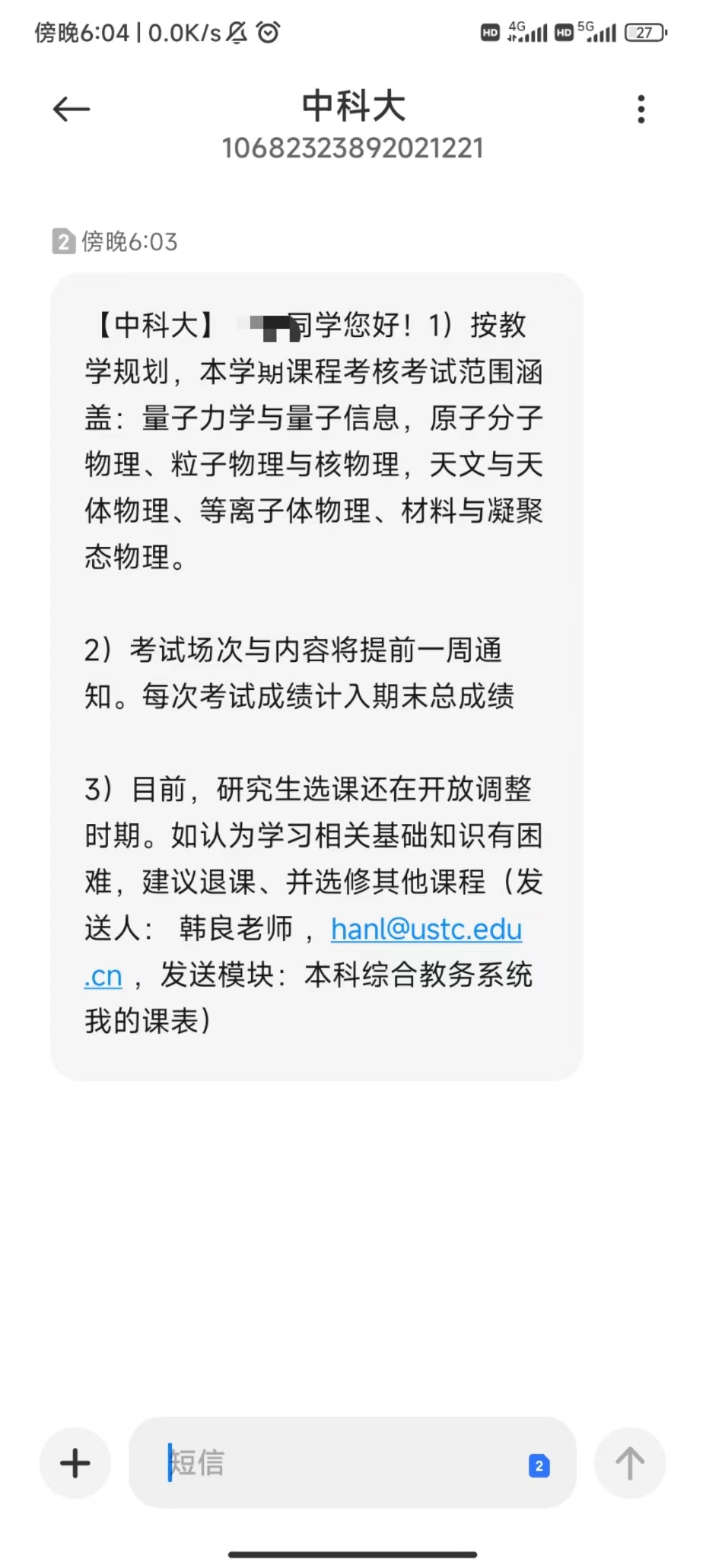This screenshot has width=706, height=1568.
Task: Open the three-dot overflow menu
Action: [641, 109]
